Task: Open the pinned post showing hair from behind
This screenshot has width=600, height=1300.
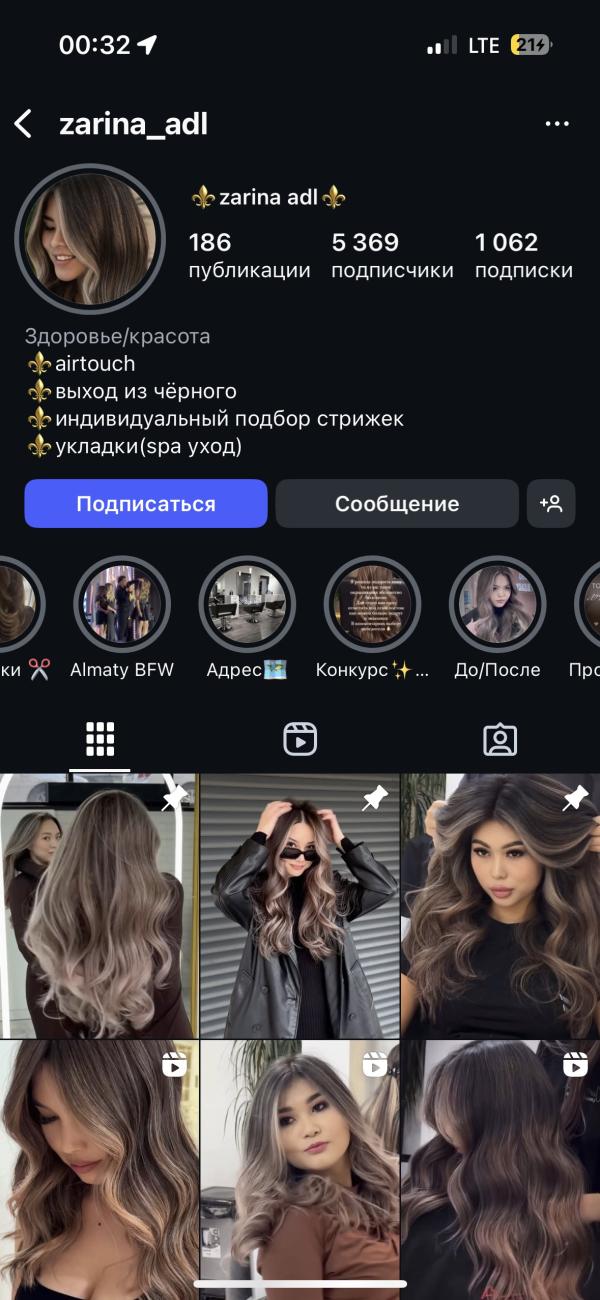Action: tap(98, 906)
